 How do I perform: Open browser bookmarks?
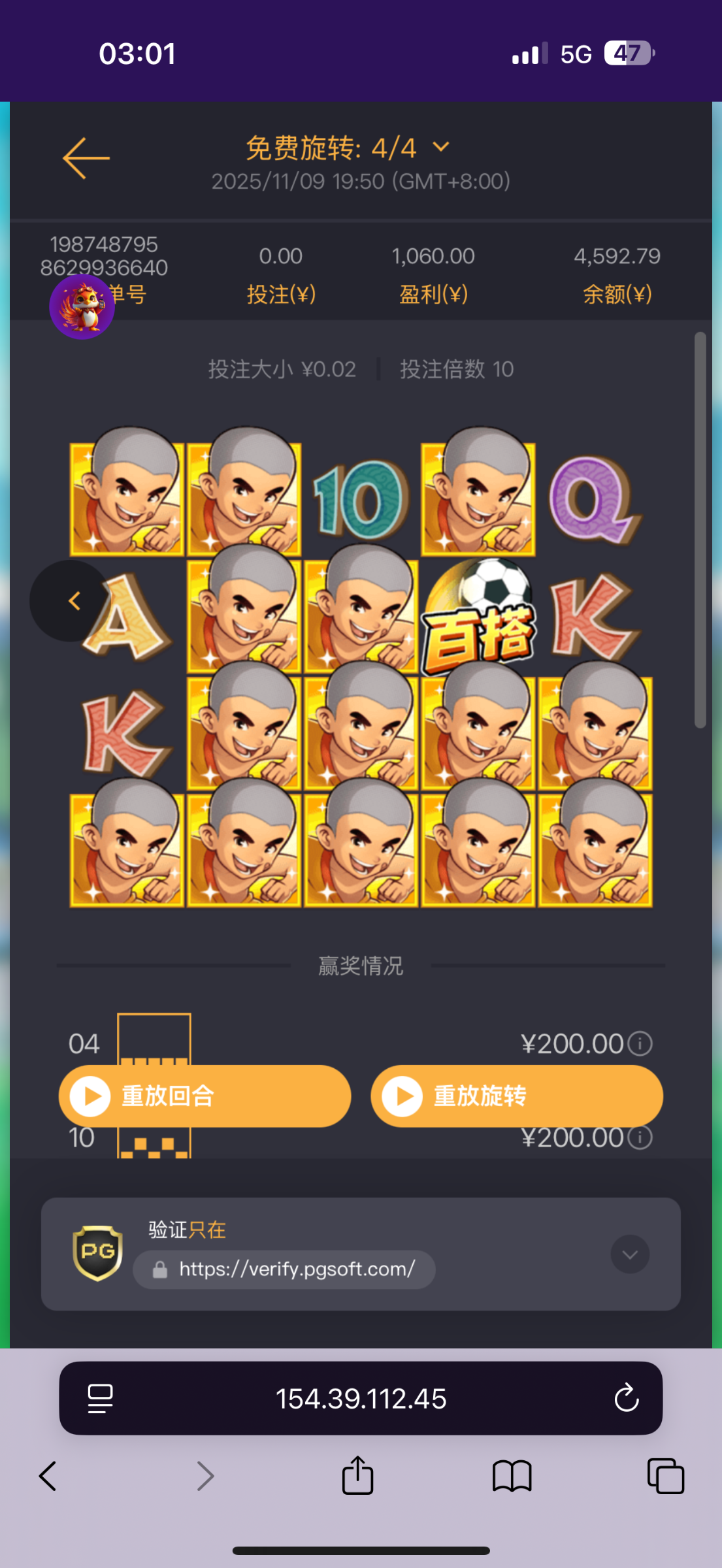[512, 1476]
